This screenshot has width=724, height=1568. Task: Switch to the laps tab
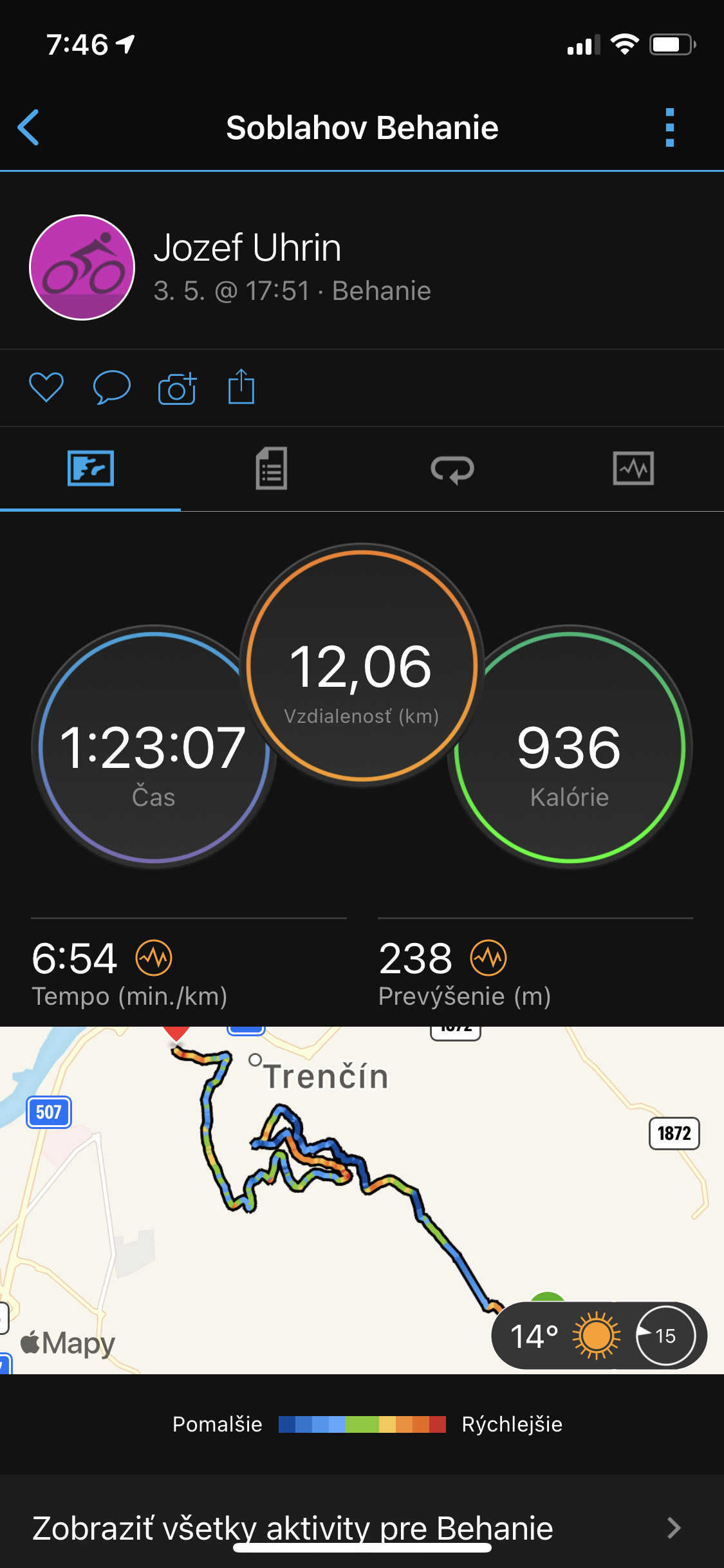click(x=452, y=469)
